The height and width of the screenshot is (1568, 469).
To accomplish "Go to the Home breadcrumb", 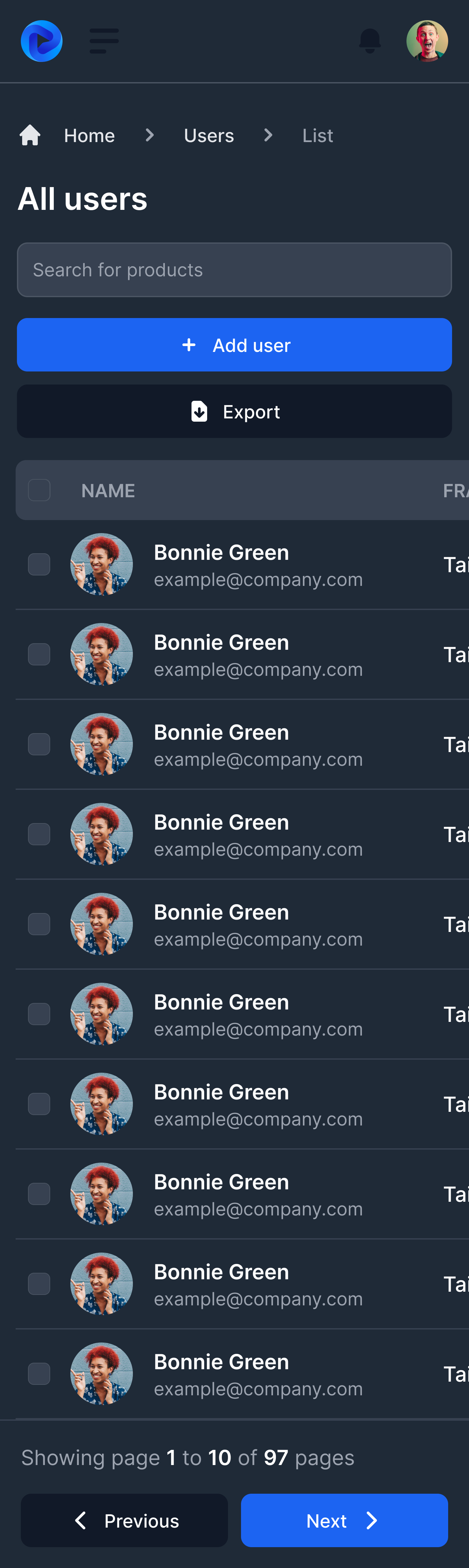I will tap(89, 136).
